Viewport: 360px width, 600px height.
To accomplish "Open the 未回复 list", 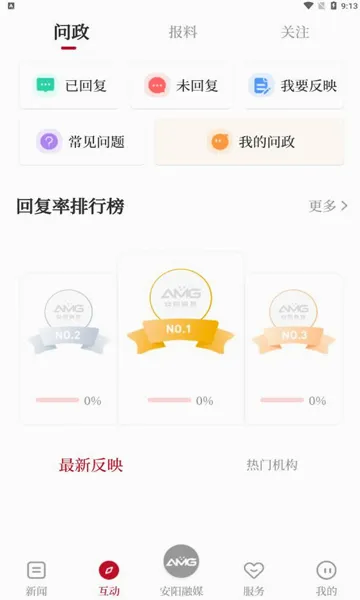I will (x=181, y=86).
